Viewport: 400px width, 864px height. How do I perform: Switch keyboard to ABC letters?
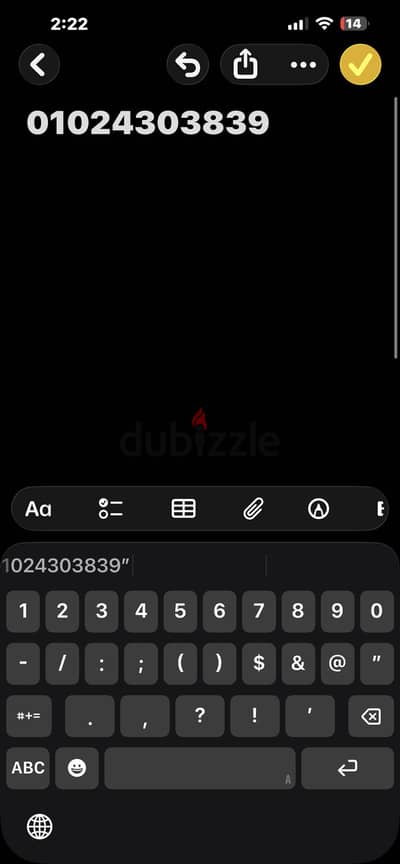(28, 768)
